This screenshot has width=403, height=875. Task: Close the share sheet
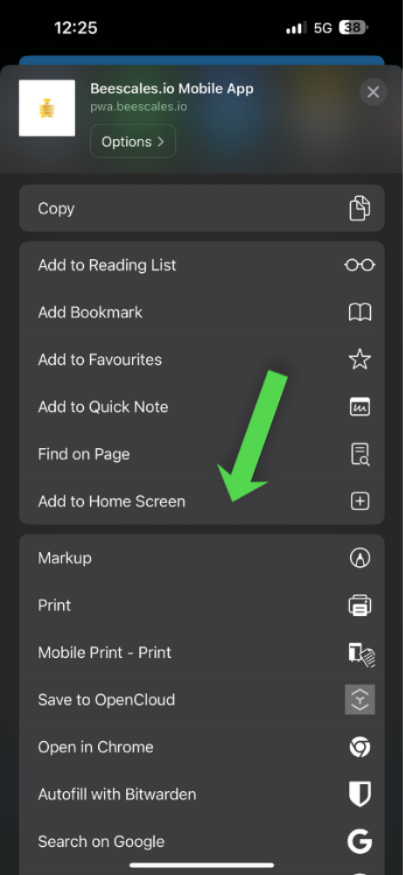click(373, 92)
